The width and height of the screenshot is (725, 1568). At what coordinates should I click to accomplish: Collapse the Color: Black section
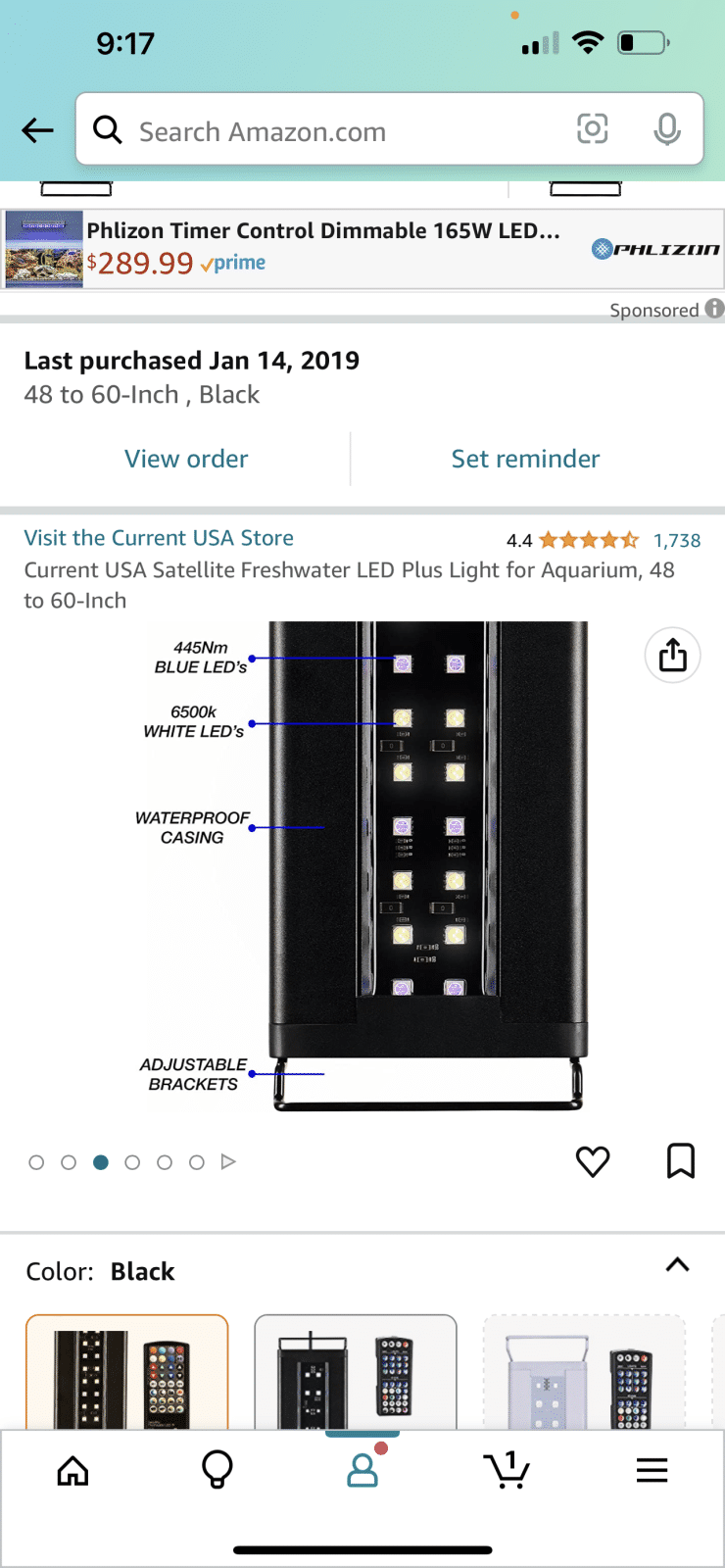click(677, 1265)
